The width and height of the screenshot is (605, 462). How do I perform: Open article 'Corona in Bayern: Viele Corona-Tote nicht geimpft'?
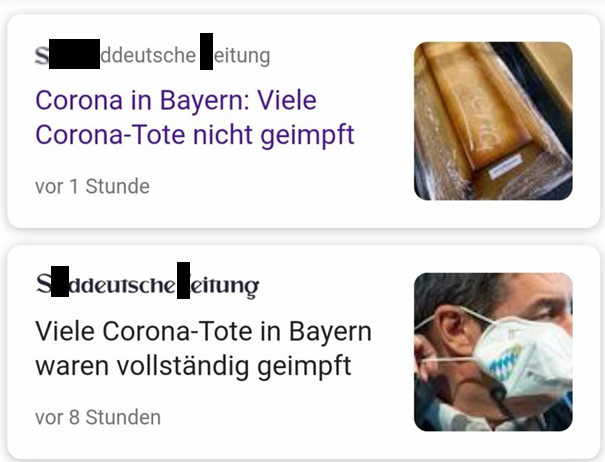(x=195, y=118)
